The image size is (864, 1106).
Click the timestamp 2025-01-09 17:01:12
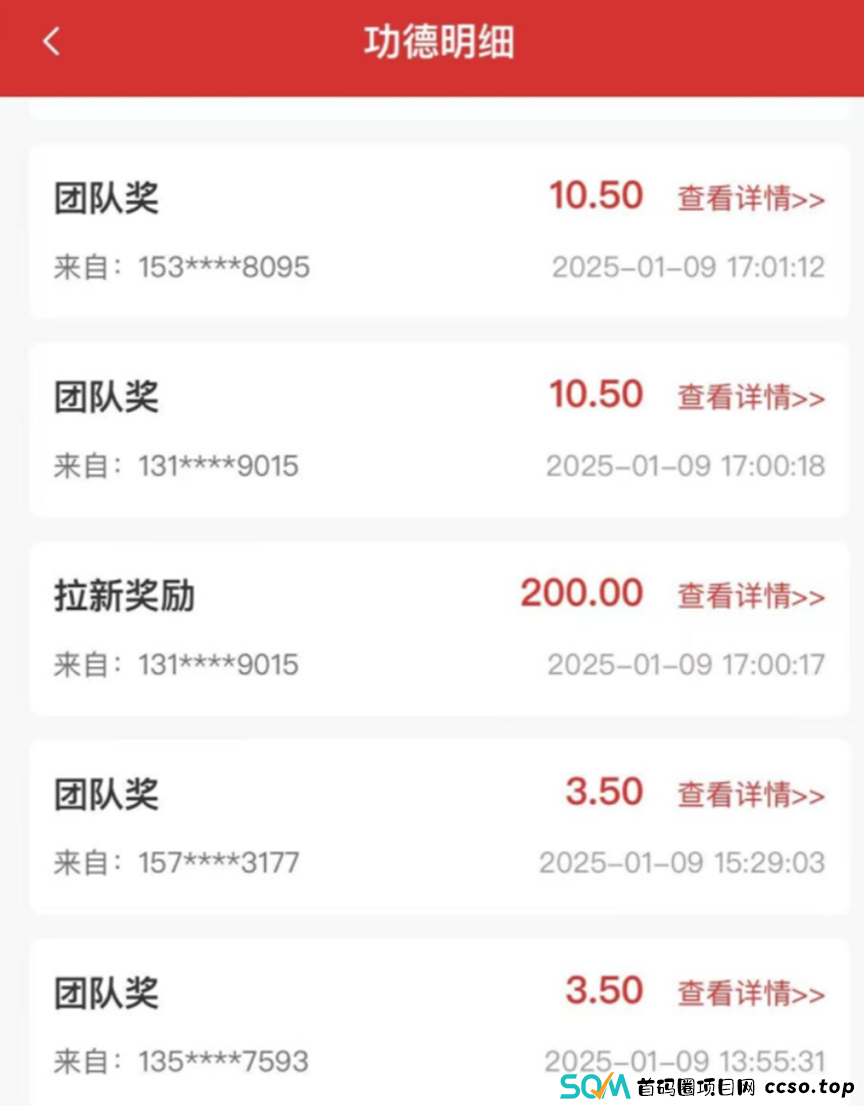point(688,267)
